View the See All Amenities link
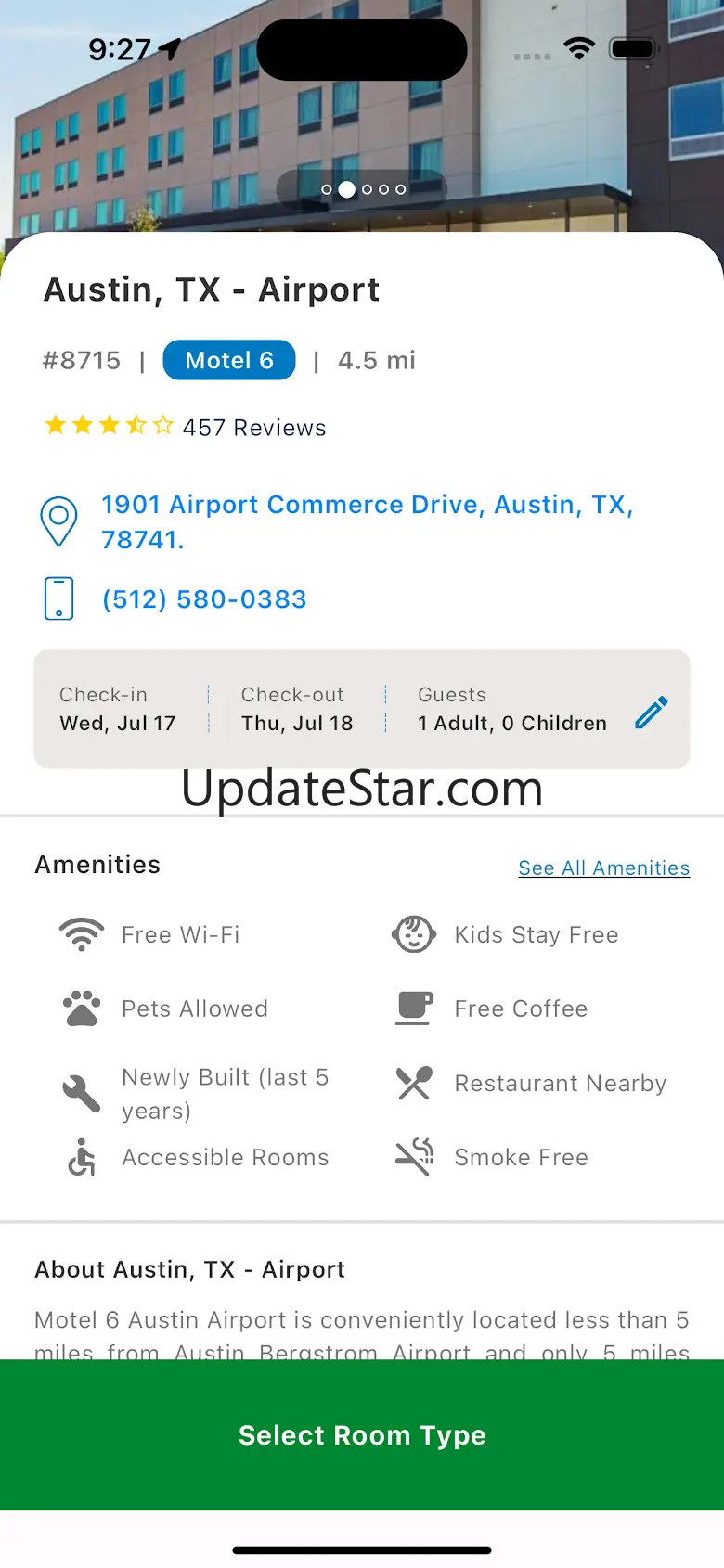724x1568 pixels. click(x=603, y=868)
